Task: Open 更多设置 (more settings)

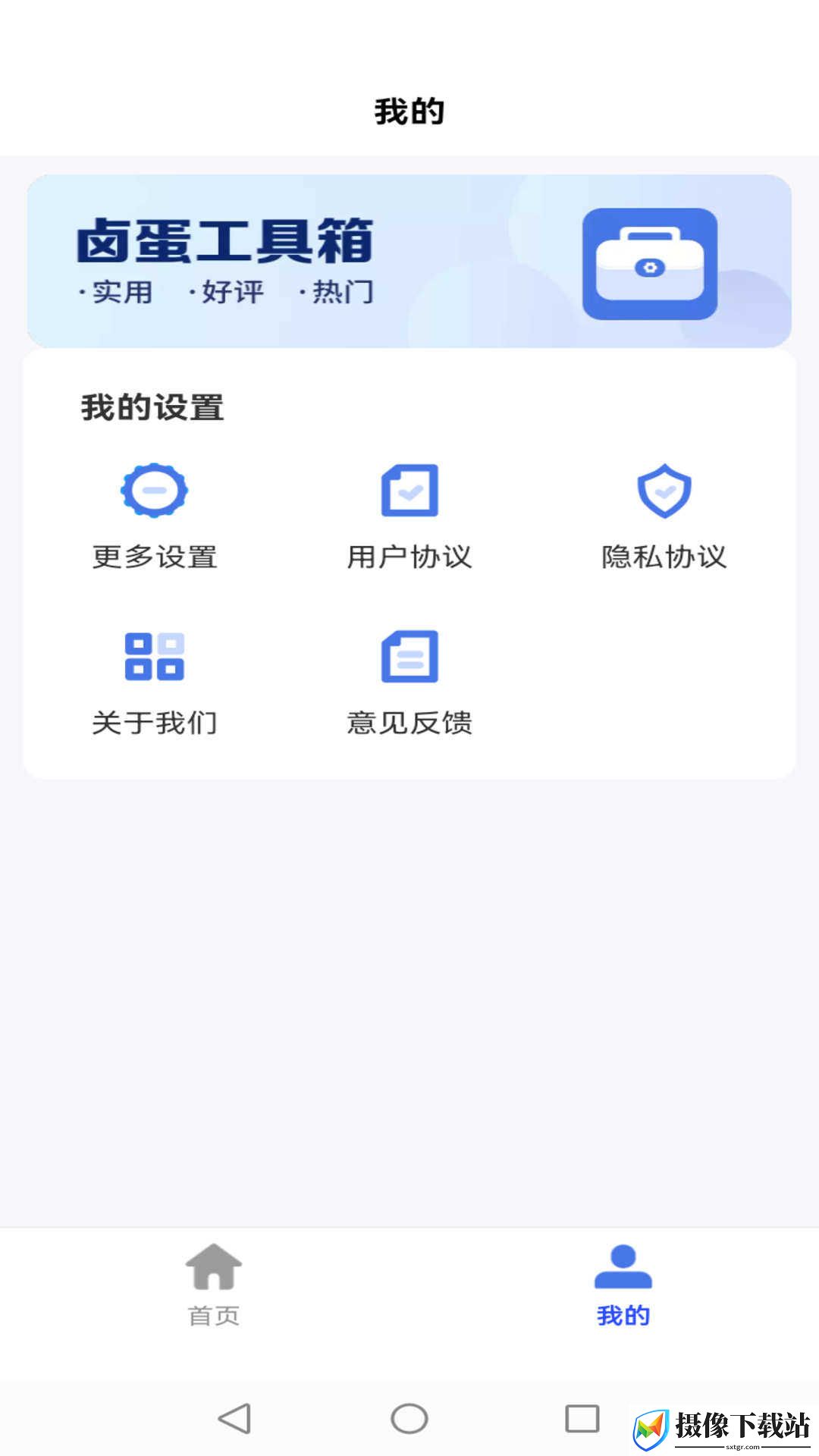Action: click(x=155, y=516)
